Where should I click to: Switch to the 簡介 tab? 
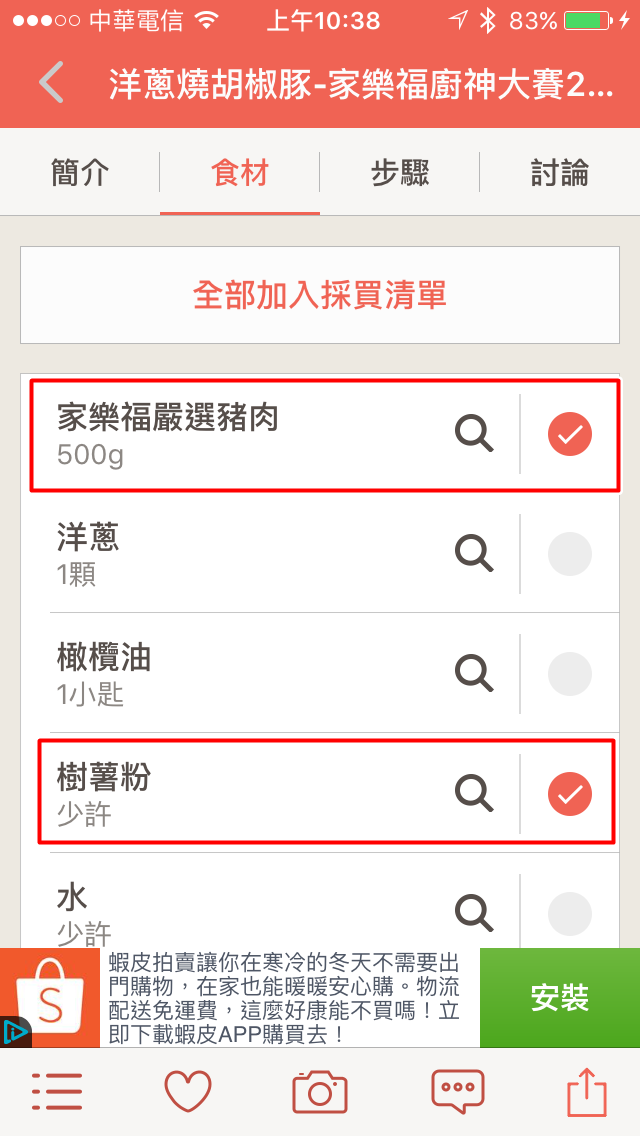click(x=80, y=173)
